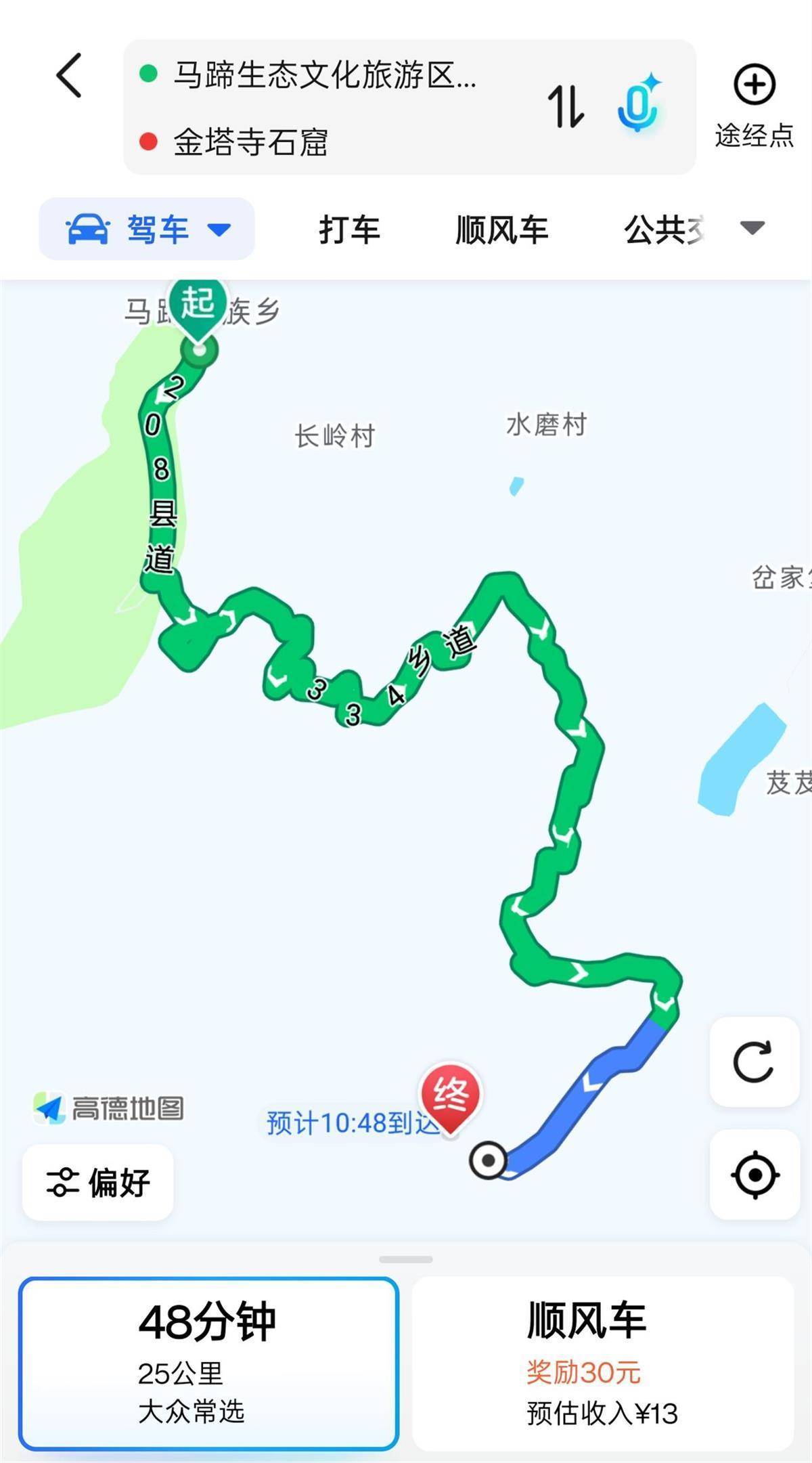
Task: Open the 驾车 mode dropdown
Action: (148, 230)
